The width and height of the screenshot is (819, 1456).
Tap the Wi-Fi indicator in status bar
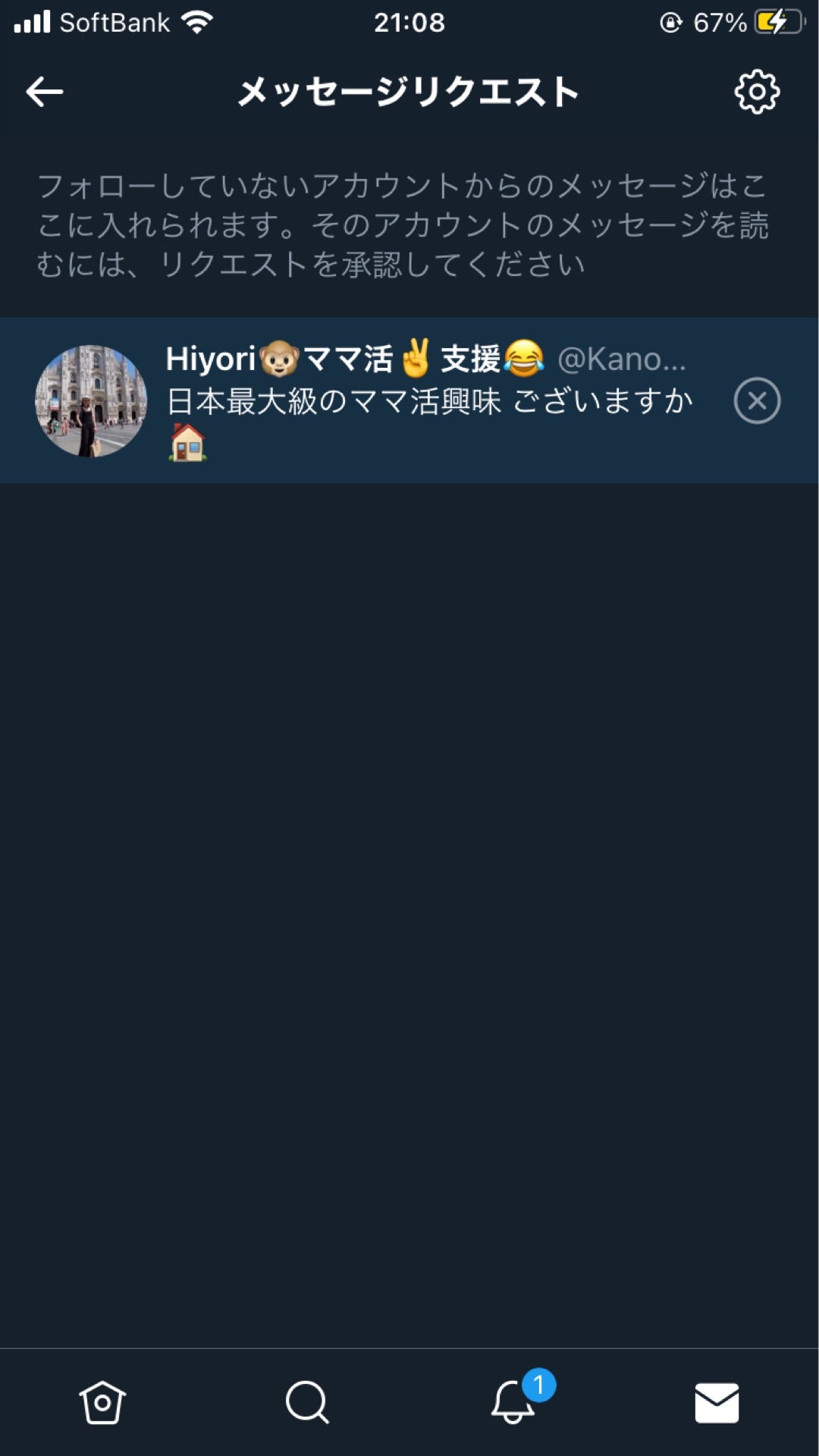click(197, 21)
